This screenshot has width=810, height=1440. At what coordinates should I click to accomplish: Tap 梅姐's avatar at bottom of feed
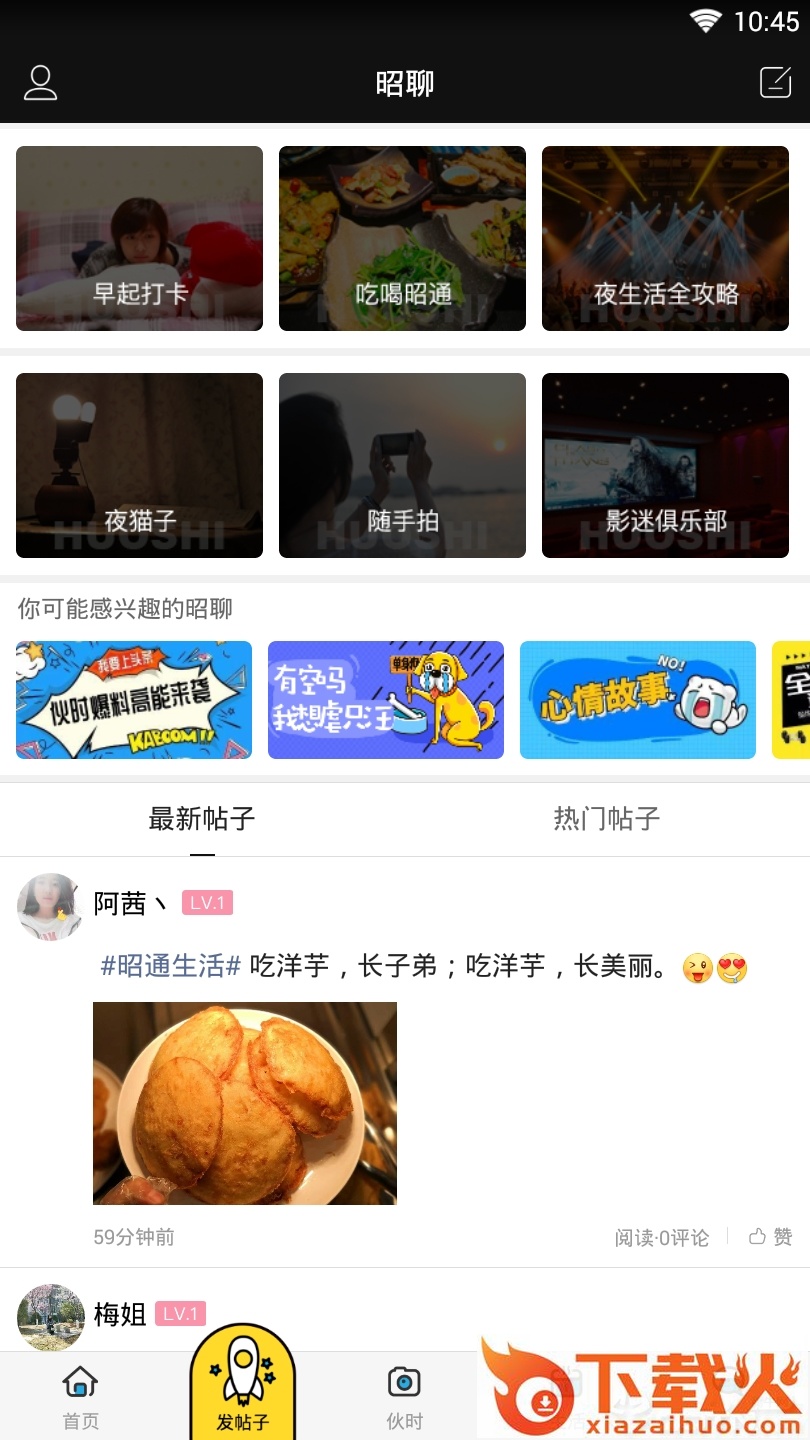tap(49, 1316)
